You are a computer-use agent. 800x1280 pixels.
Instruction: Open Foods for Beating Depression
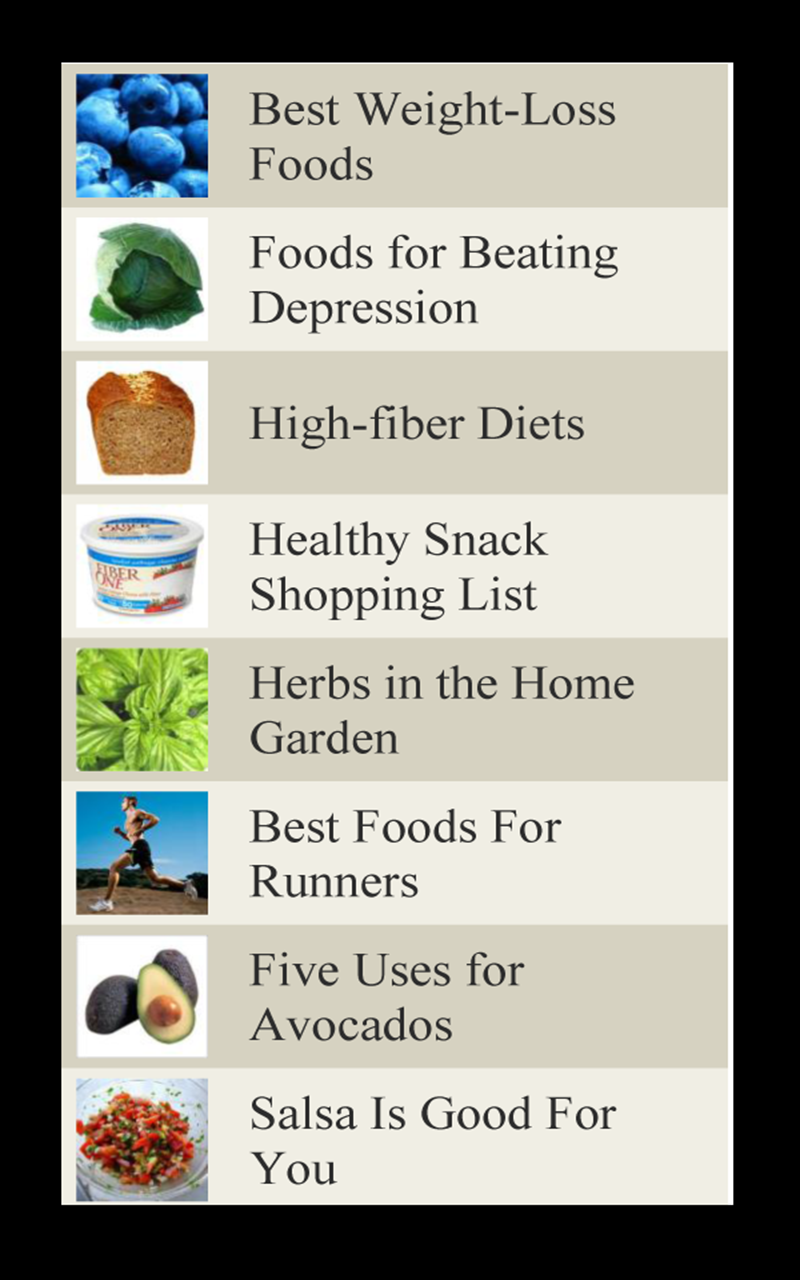433,278
